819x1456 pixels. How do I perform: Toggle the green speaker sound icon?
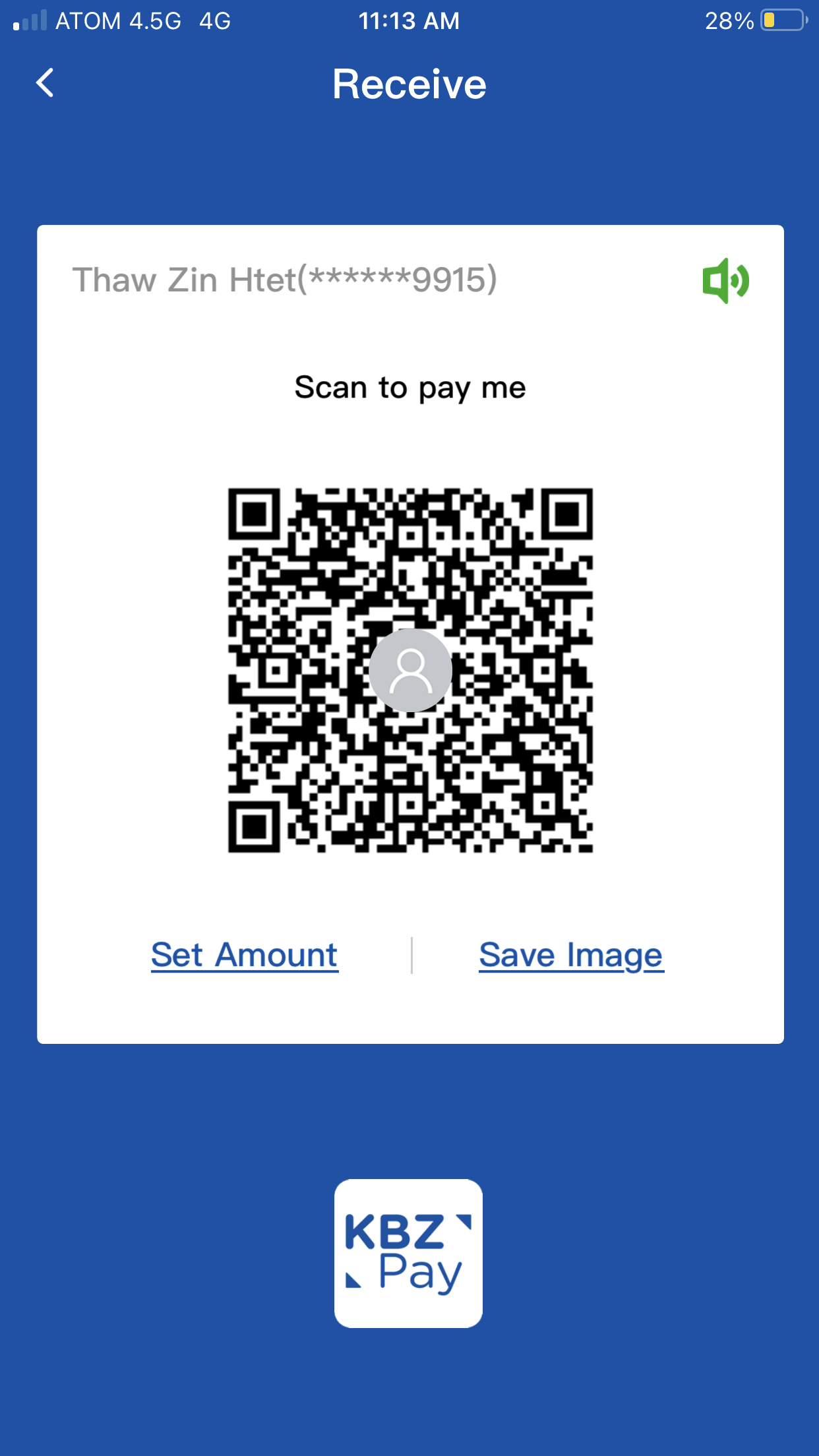(725, 281)
